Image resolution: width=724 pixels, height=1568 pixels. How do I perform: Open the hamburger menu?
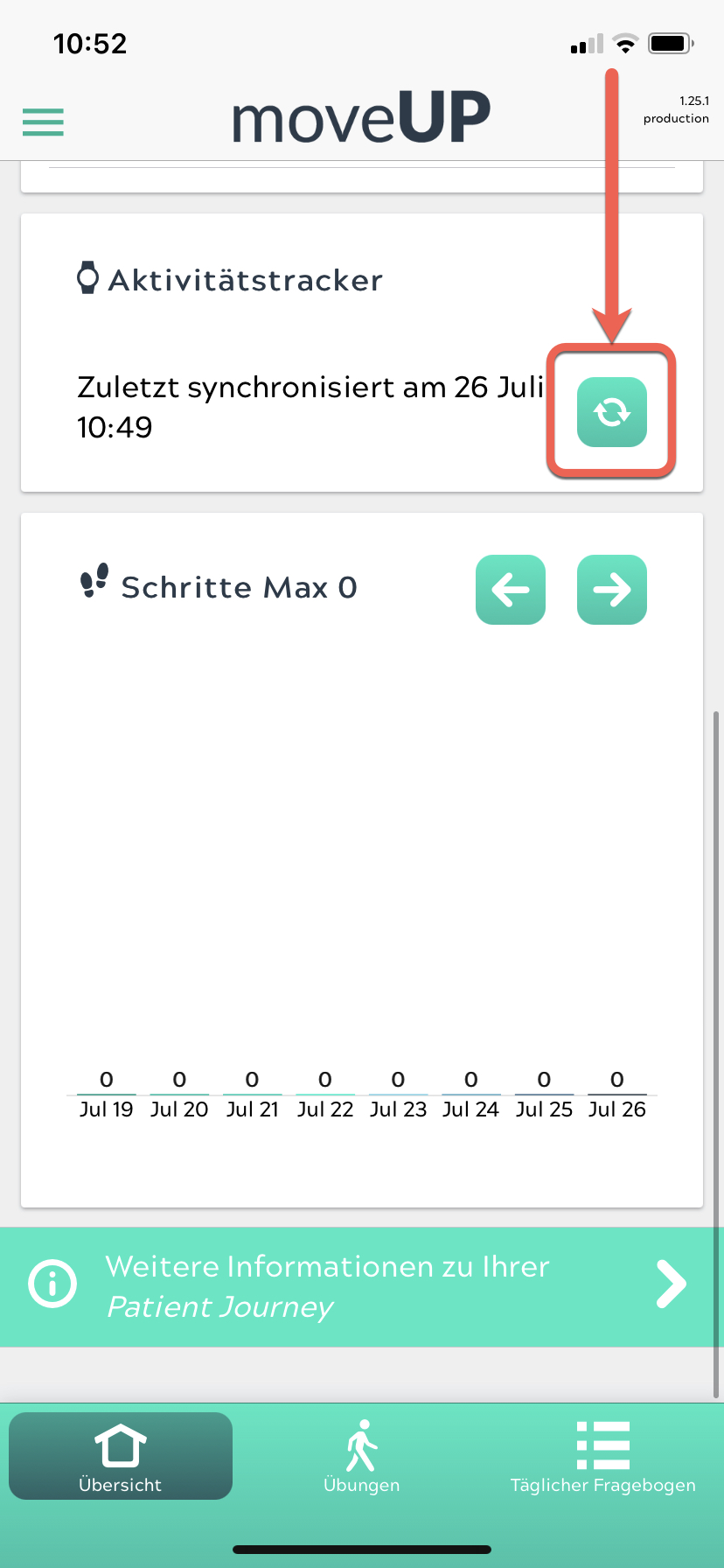pos(43,122)
